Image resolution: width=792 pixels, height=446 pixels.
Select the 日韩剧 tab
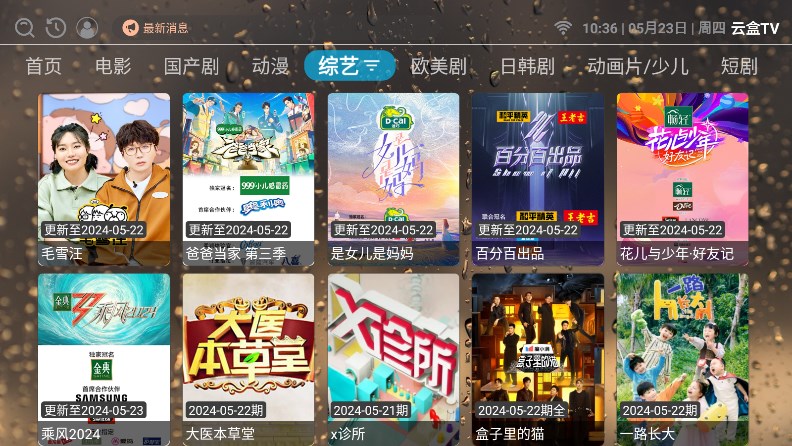[x=527, y=66]
